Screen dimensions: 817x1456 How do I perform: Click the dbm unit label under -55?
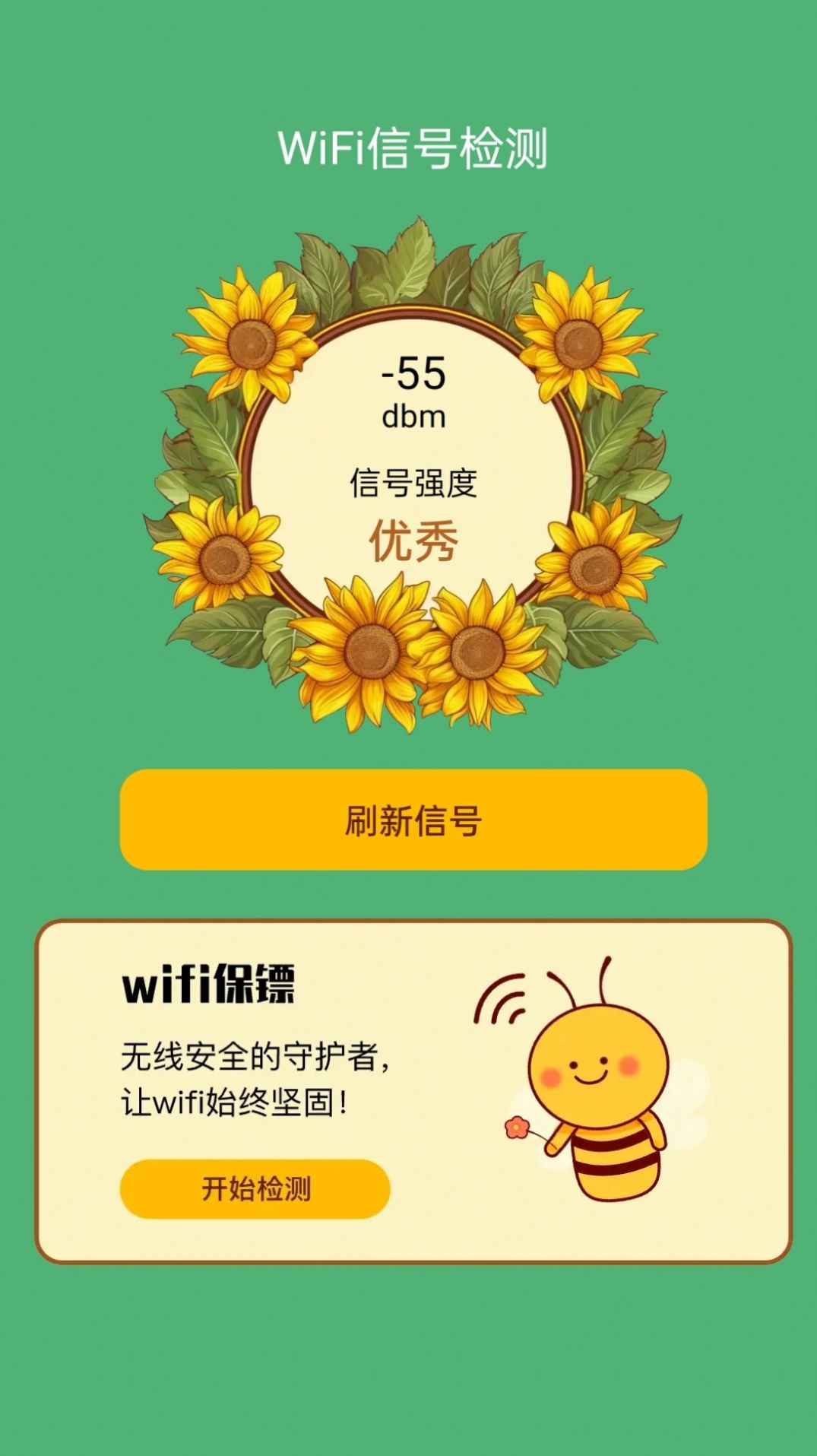tap(414, 417)
